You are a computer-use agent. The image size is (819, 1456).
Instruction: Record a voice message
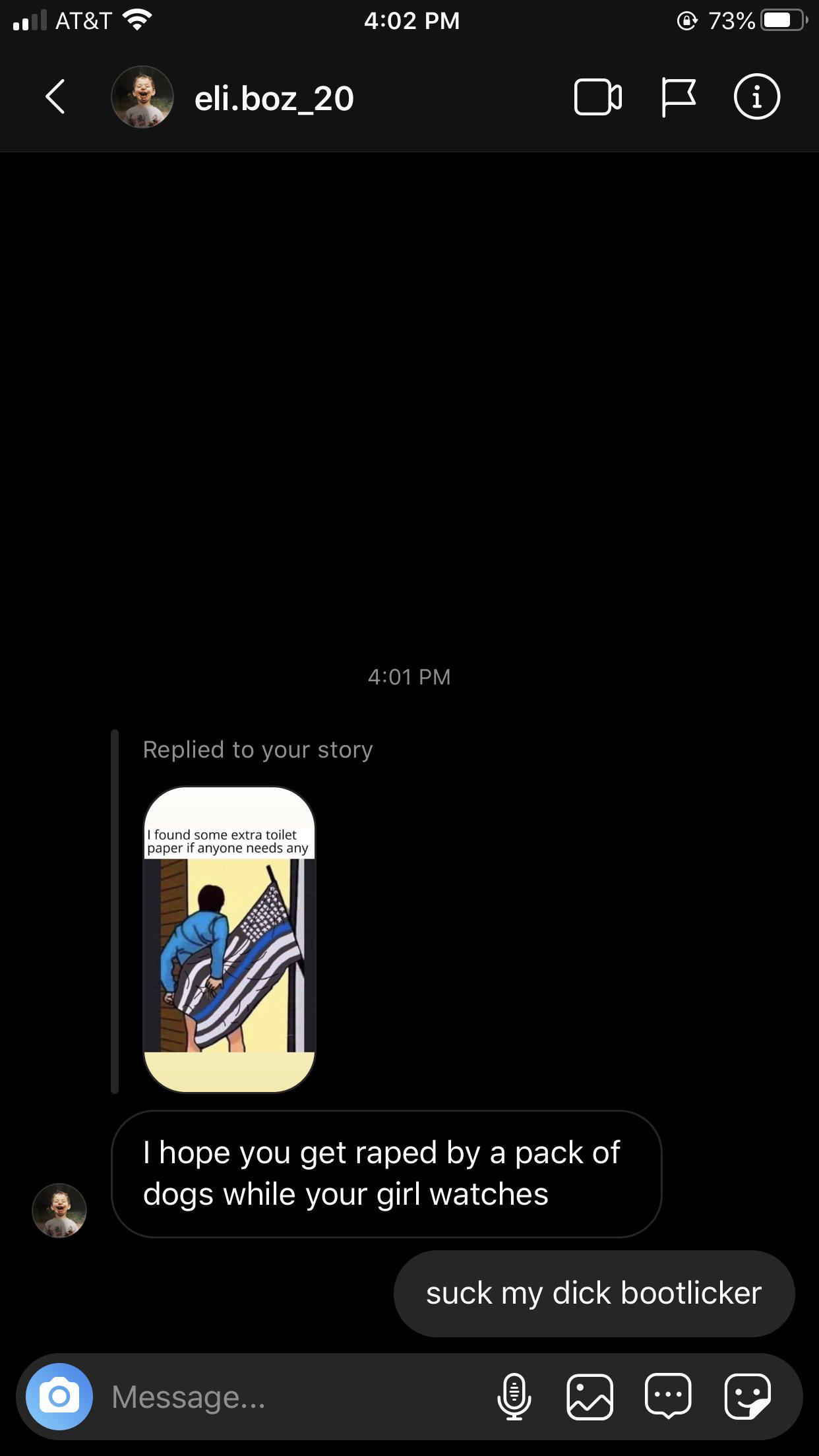pos(514,1396)
